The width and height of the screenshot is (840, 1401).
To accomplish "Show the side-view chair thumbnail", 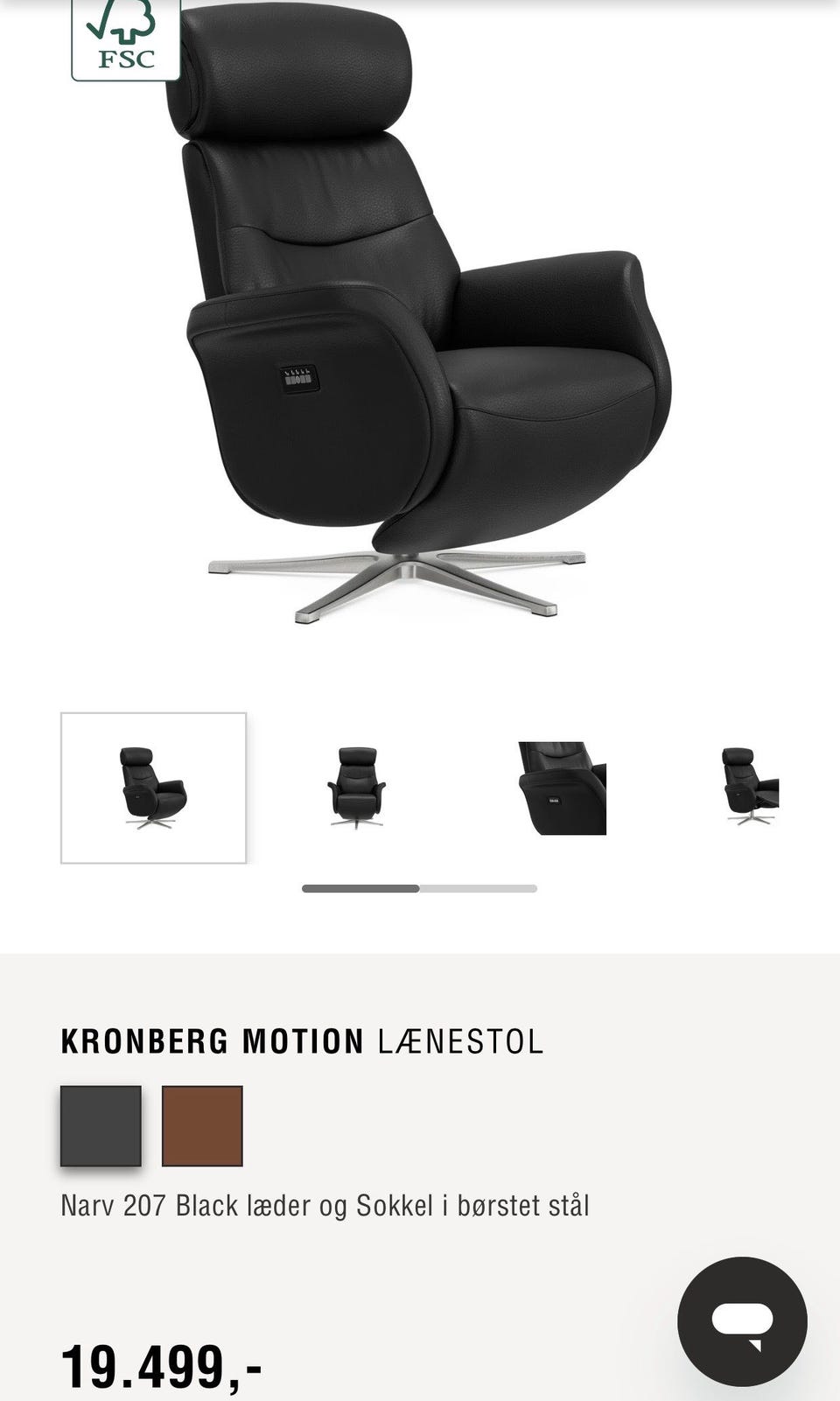I will (x=750, y=788).
